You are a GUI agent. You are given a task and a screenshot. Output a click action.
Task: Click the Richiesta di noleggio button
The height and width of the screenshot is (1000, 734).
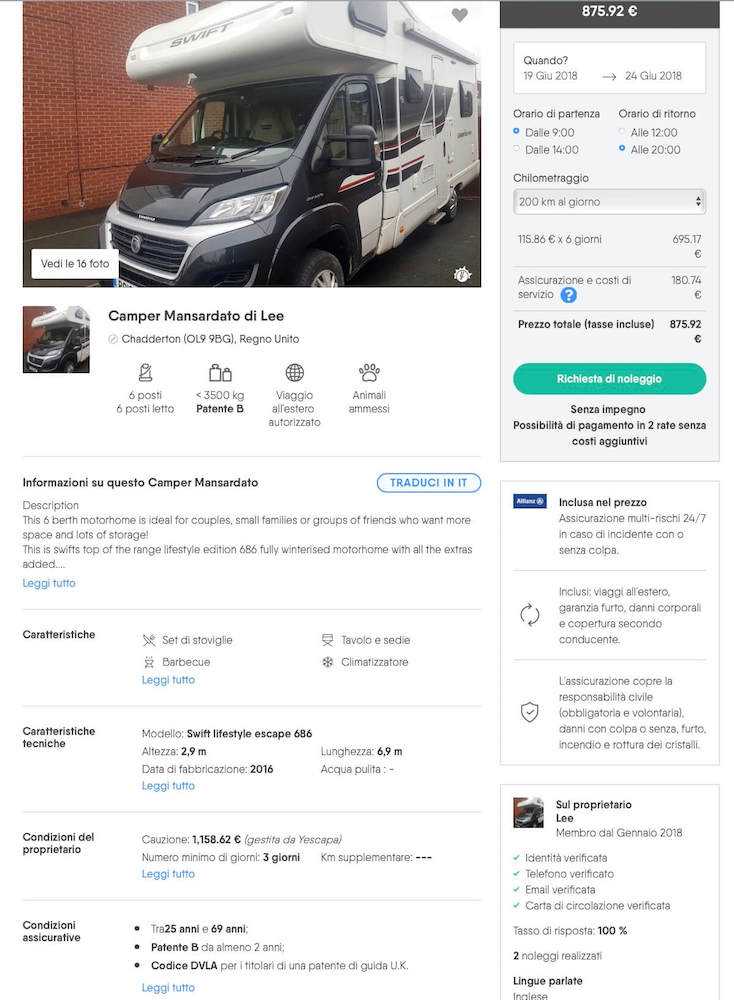[x=608, y=378]
